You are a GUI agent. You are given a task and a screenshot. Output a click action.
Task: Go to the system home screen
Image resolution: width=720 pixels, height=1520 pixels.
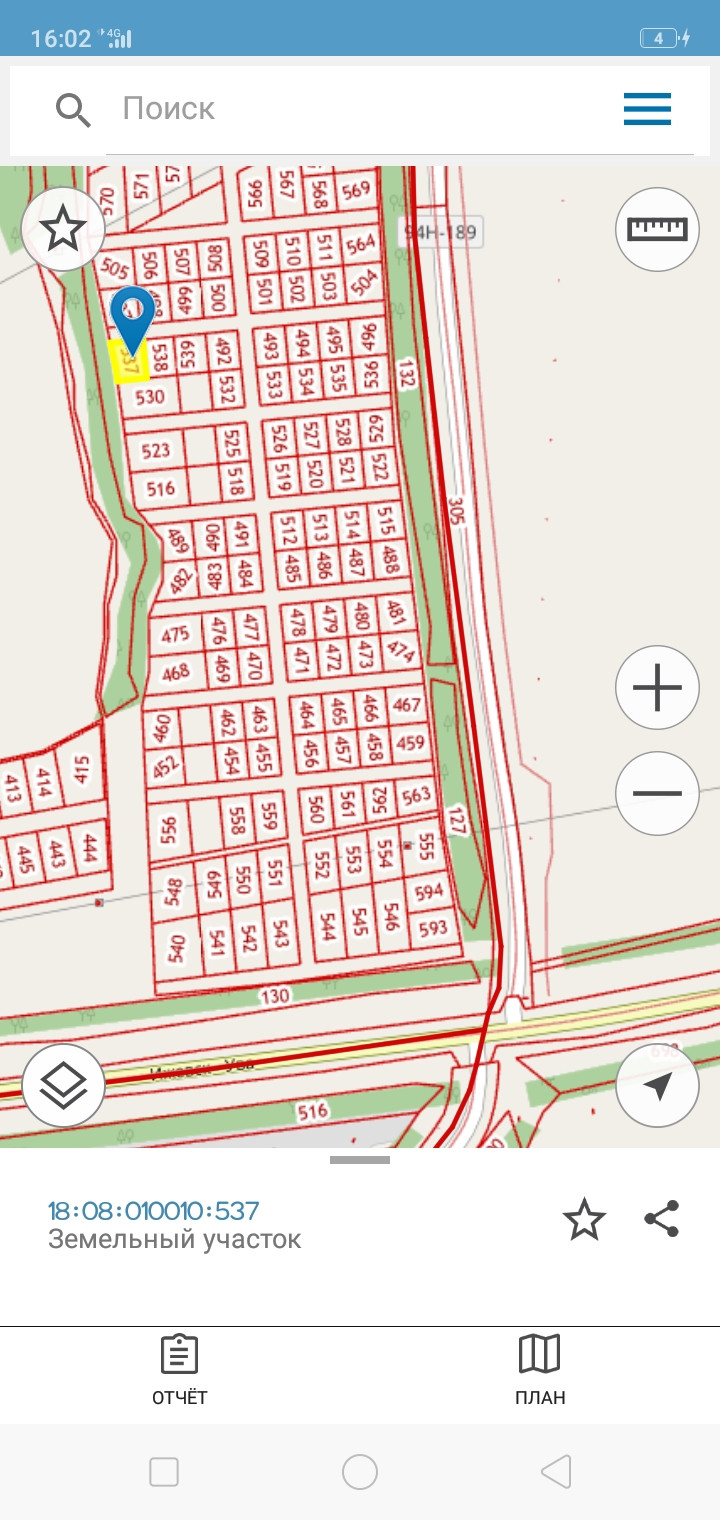[x=360, y=1472]
